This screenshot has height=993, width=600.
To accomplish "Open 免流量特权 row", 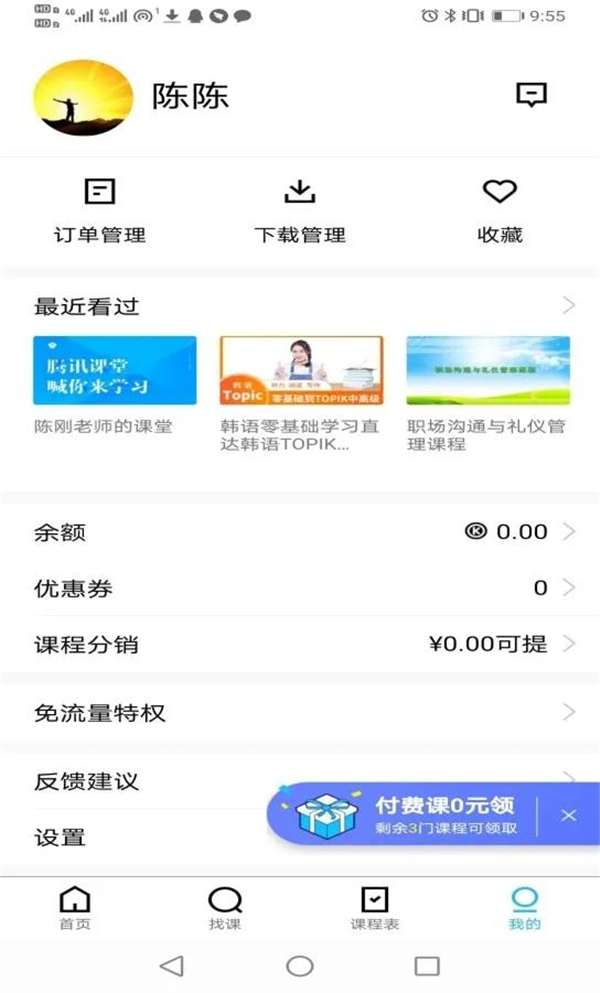I will coord(300,713).
